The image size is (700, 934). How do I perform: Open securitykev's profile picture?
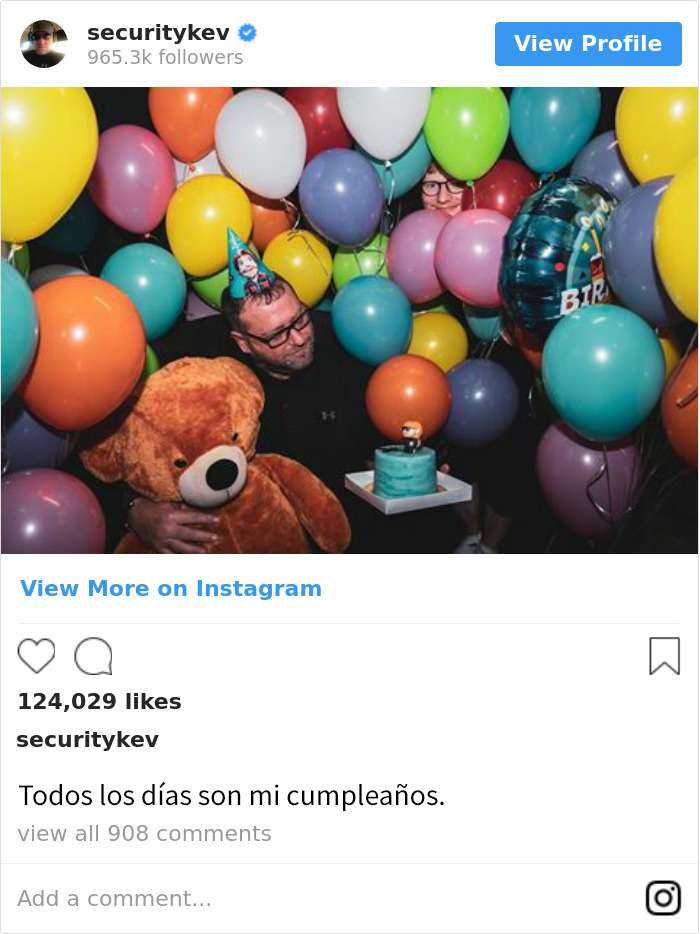pyautogui.click(x=44, y=44)
